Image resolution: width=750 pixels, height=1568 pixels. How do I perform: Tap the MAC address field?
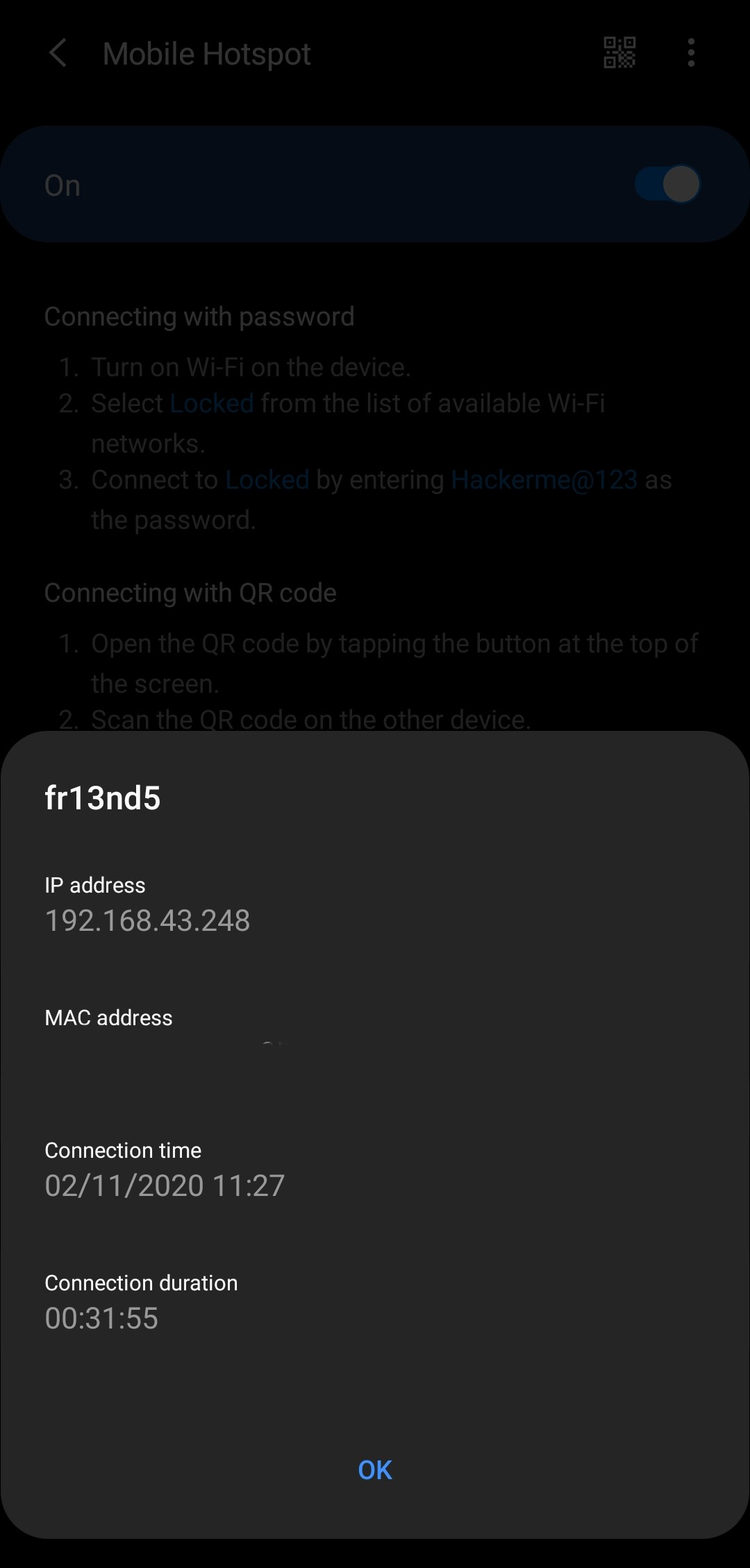108,1018
